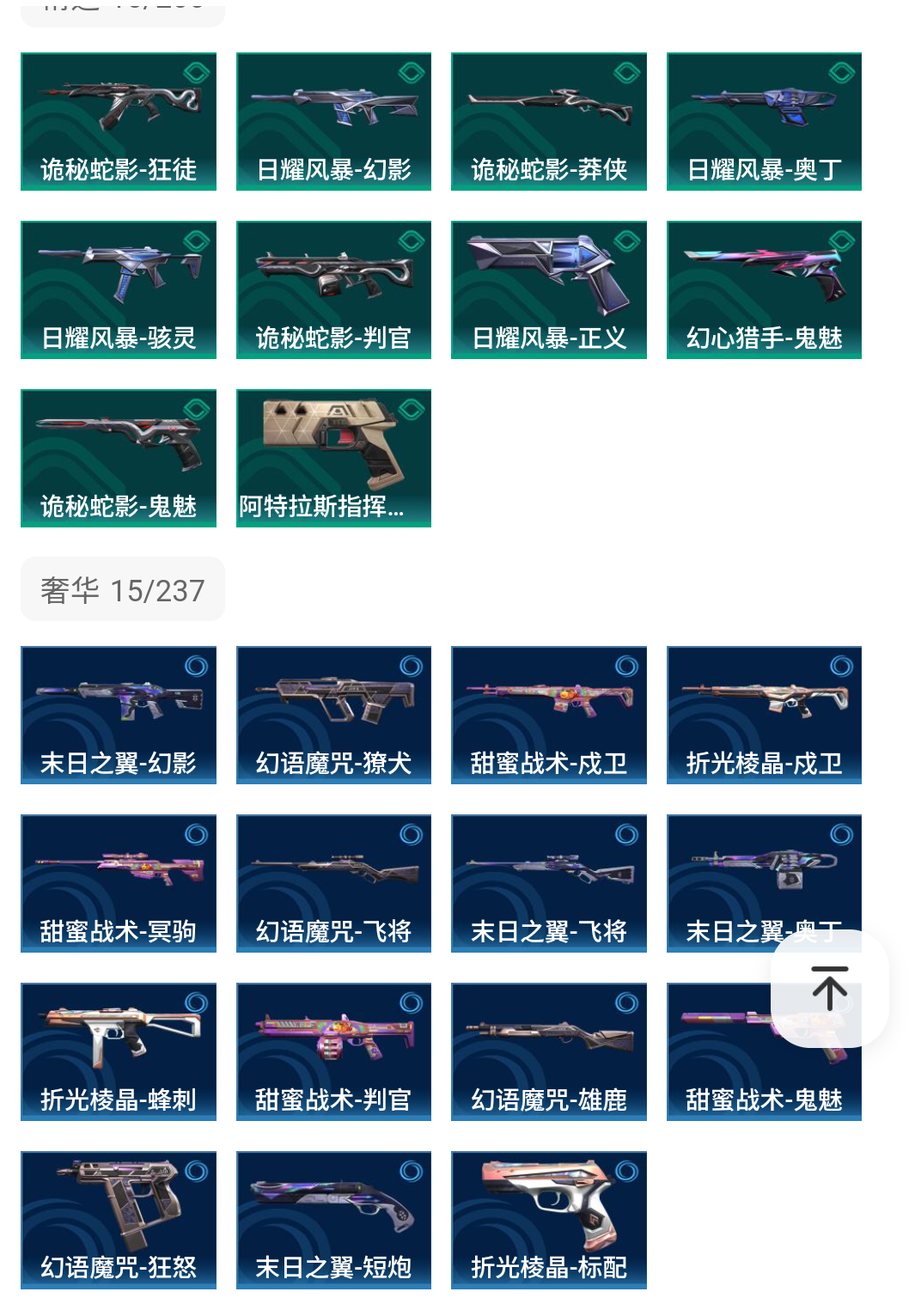909x1316 pixels.
Task: Open the 阿特拉斯指挥 skin tile
Action: click(333, 458)
